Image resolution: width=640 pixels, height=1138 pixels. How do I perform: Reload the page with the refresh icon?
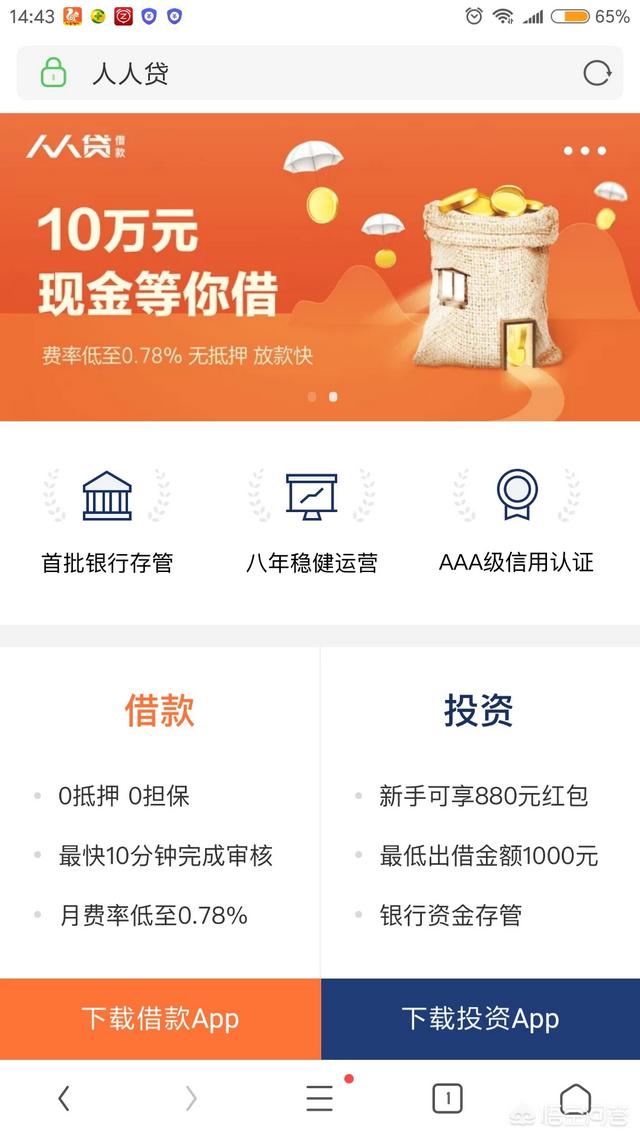point(597,73)
